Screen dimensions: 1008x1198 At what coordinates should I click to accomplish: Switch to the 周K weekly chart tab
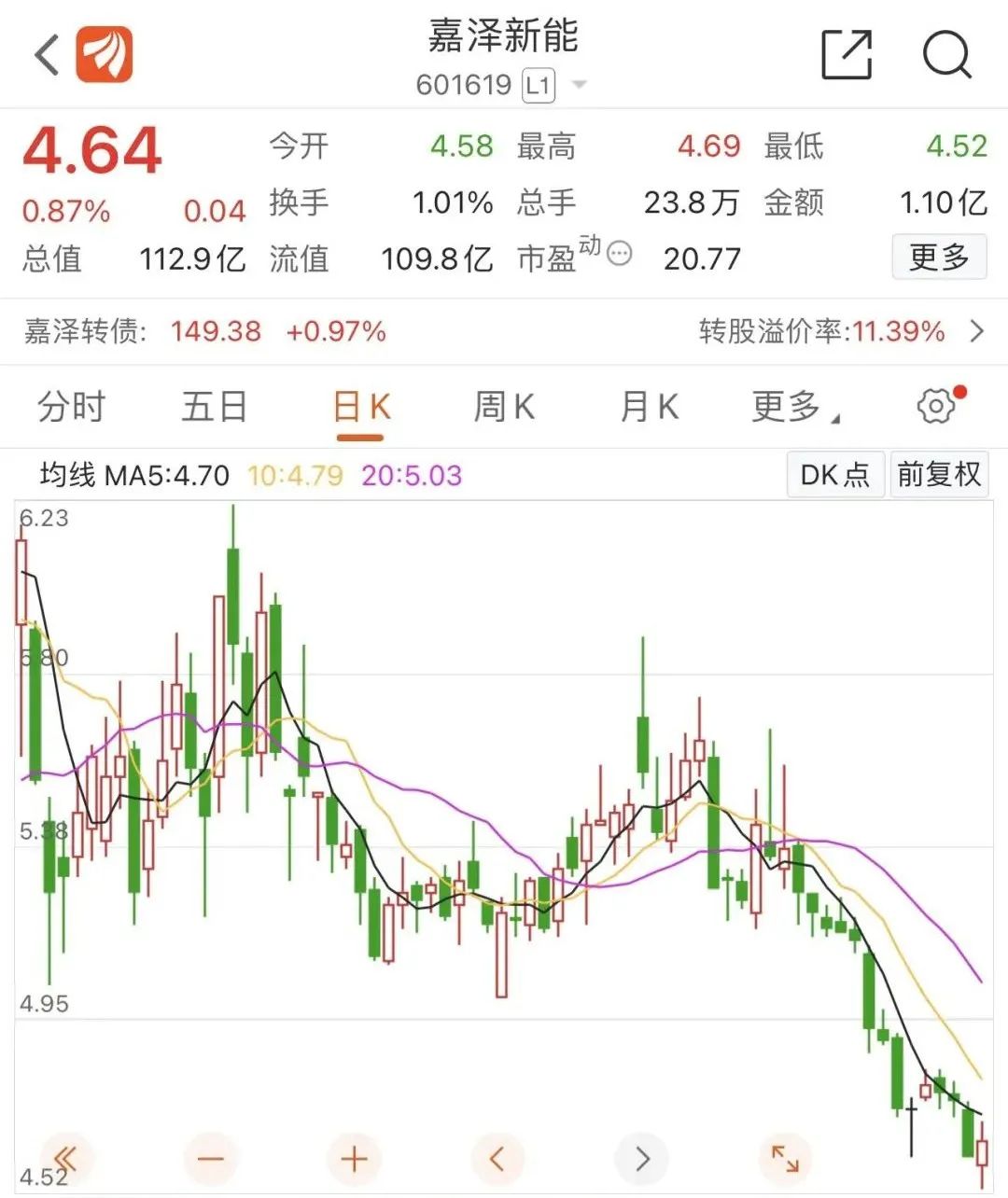point(503,407)
